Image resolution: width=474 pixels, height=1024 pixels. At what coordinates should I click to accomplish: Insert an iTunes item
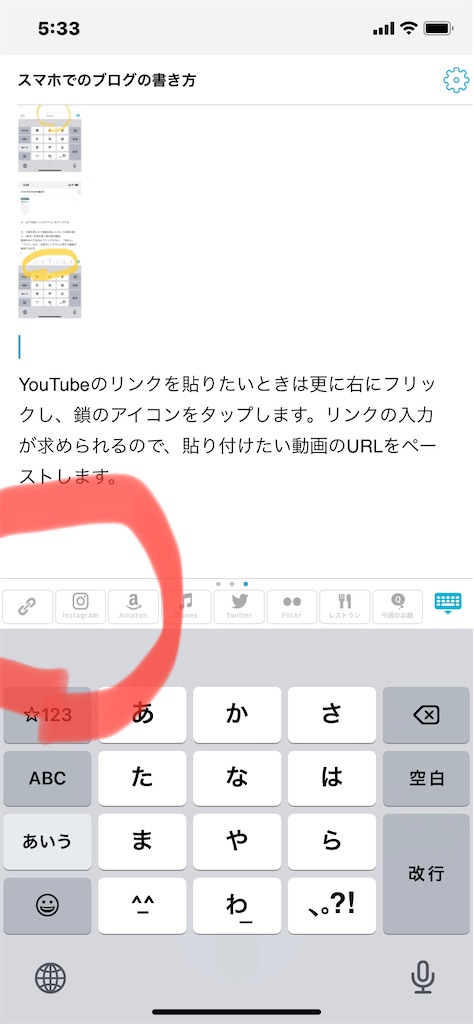coord(187,607)
